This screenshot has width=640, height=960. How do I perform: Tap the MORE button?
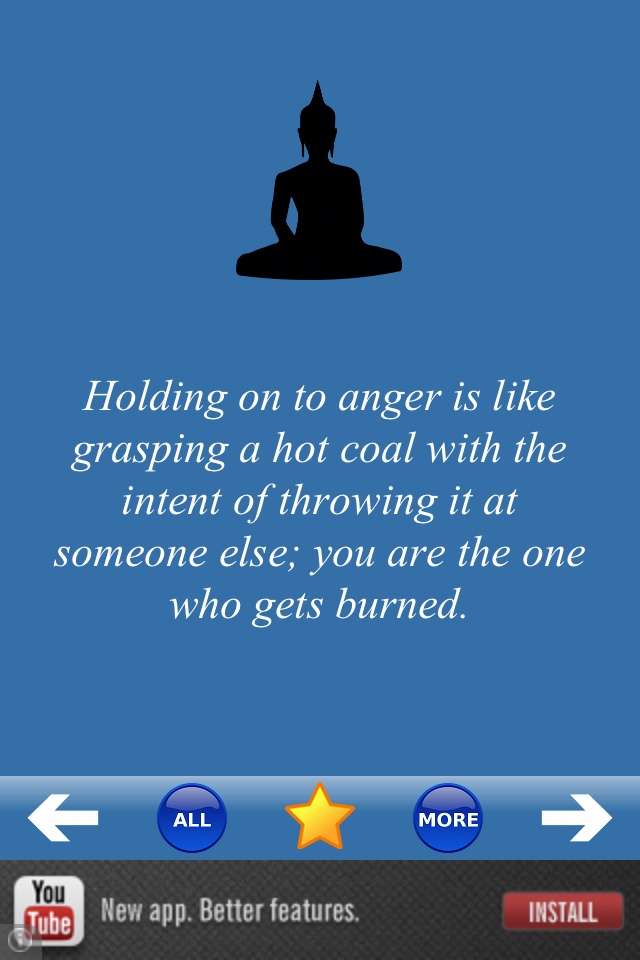pyautogui.click(x=448, y=818)
